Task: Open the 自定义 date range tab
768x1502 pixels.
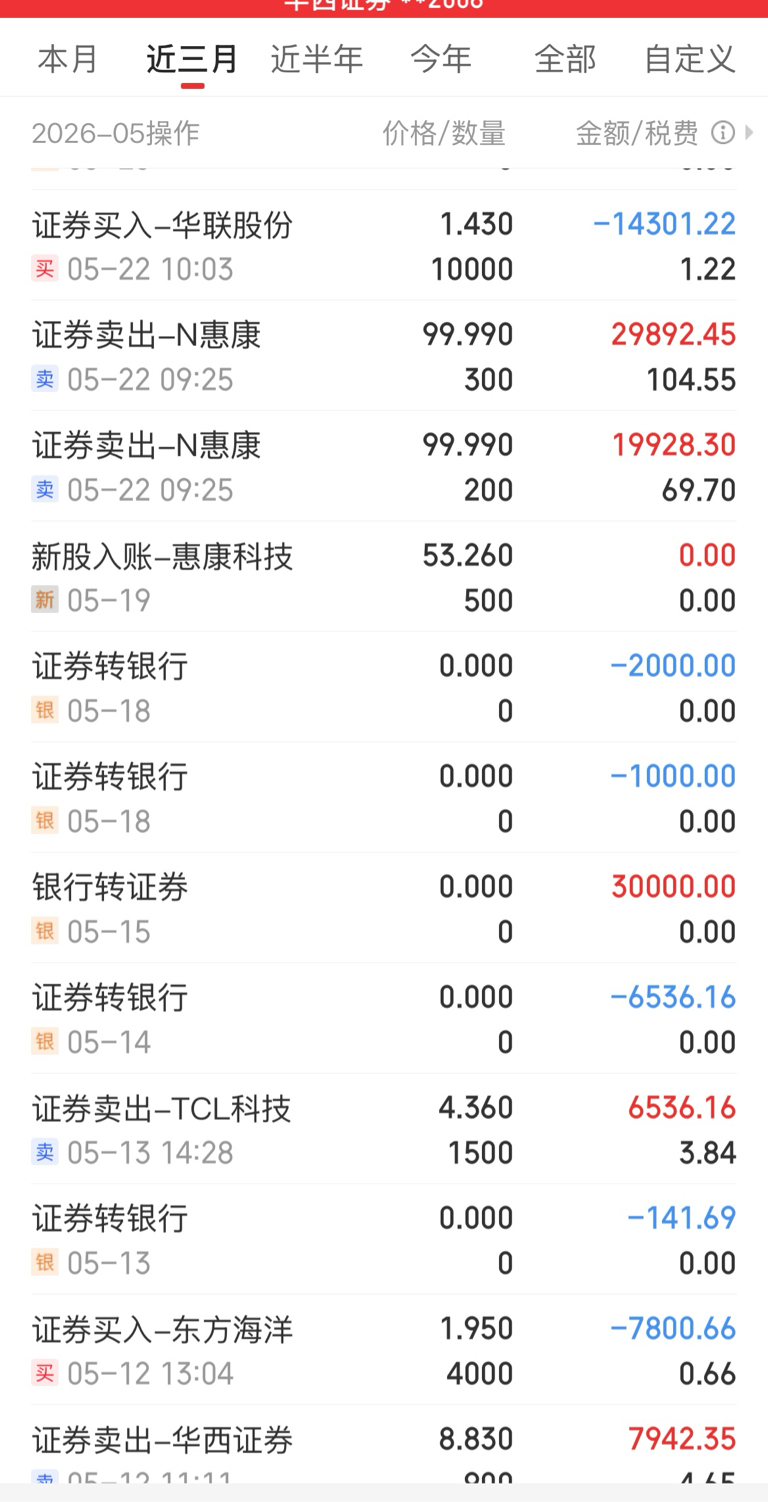Action: (690, 59)
